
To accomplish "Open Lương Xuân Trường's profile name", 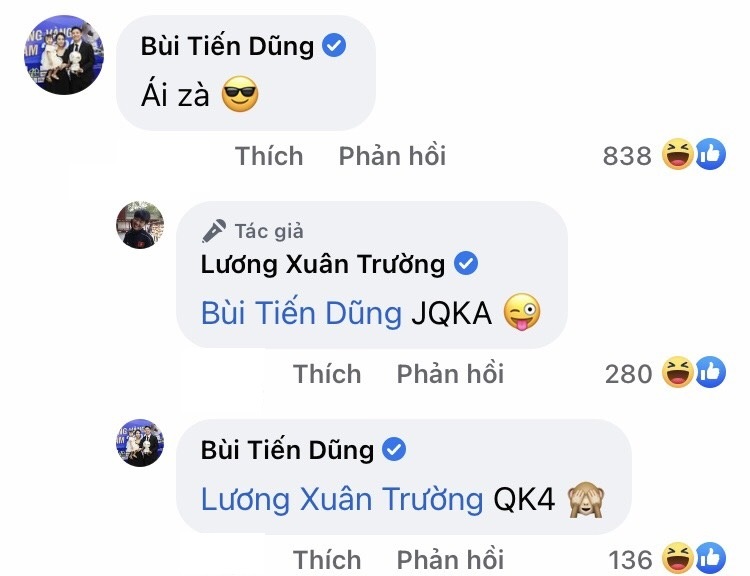I will (x=322, y=264).
